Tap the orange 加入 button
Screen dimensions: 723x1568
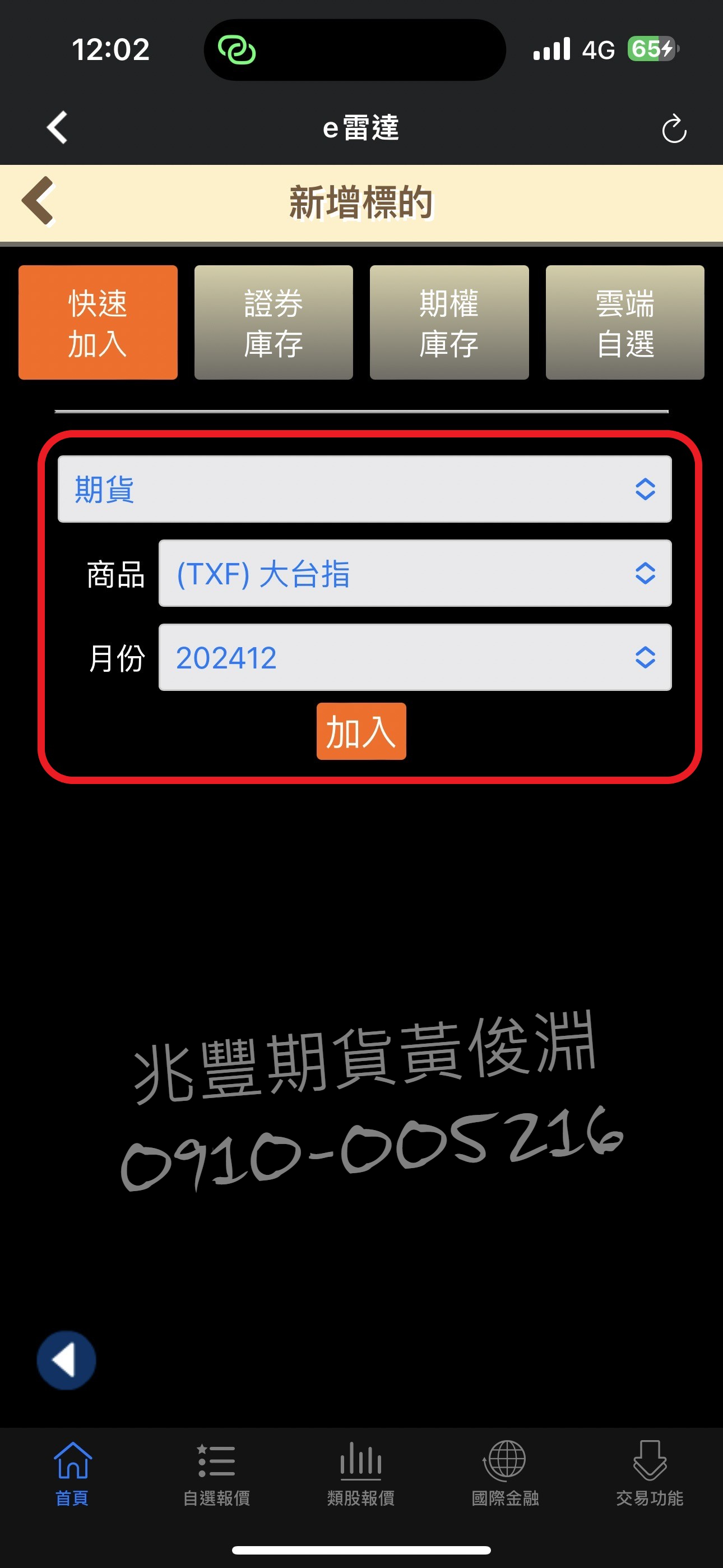pos(361,732)
